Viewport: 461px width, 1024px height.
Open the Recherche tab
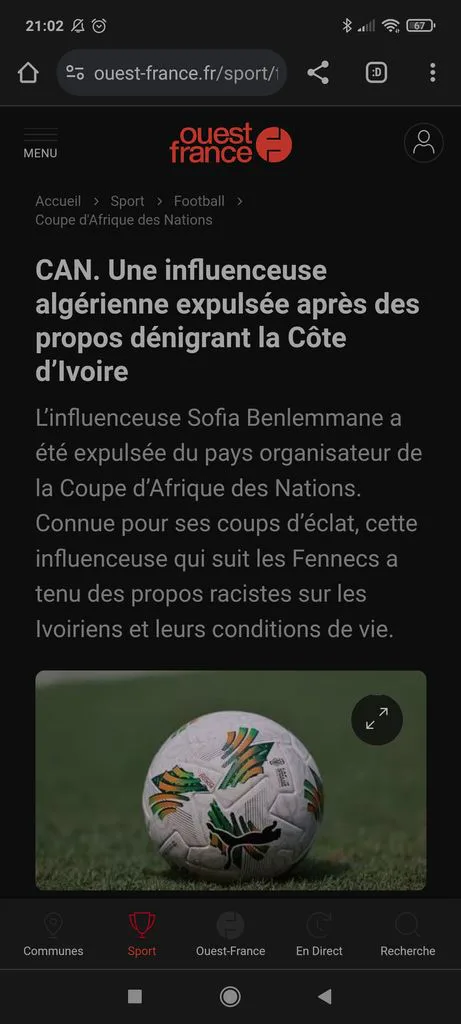point(407,935)
